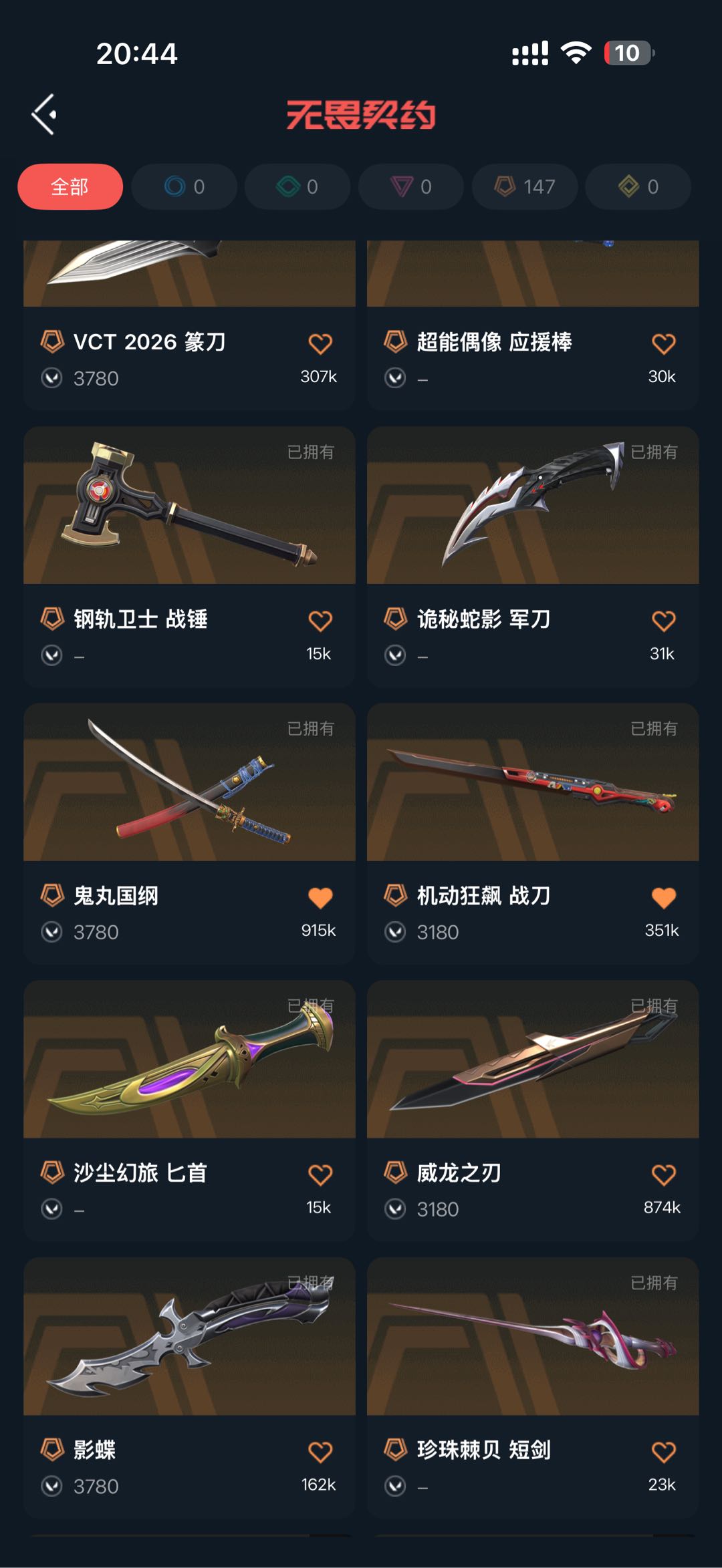This screenshot has height=1568, width=722.
Task: Open the 沙尘幻旅 匕首 skin card
Action: point(189,1110)
